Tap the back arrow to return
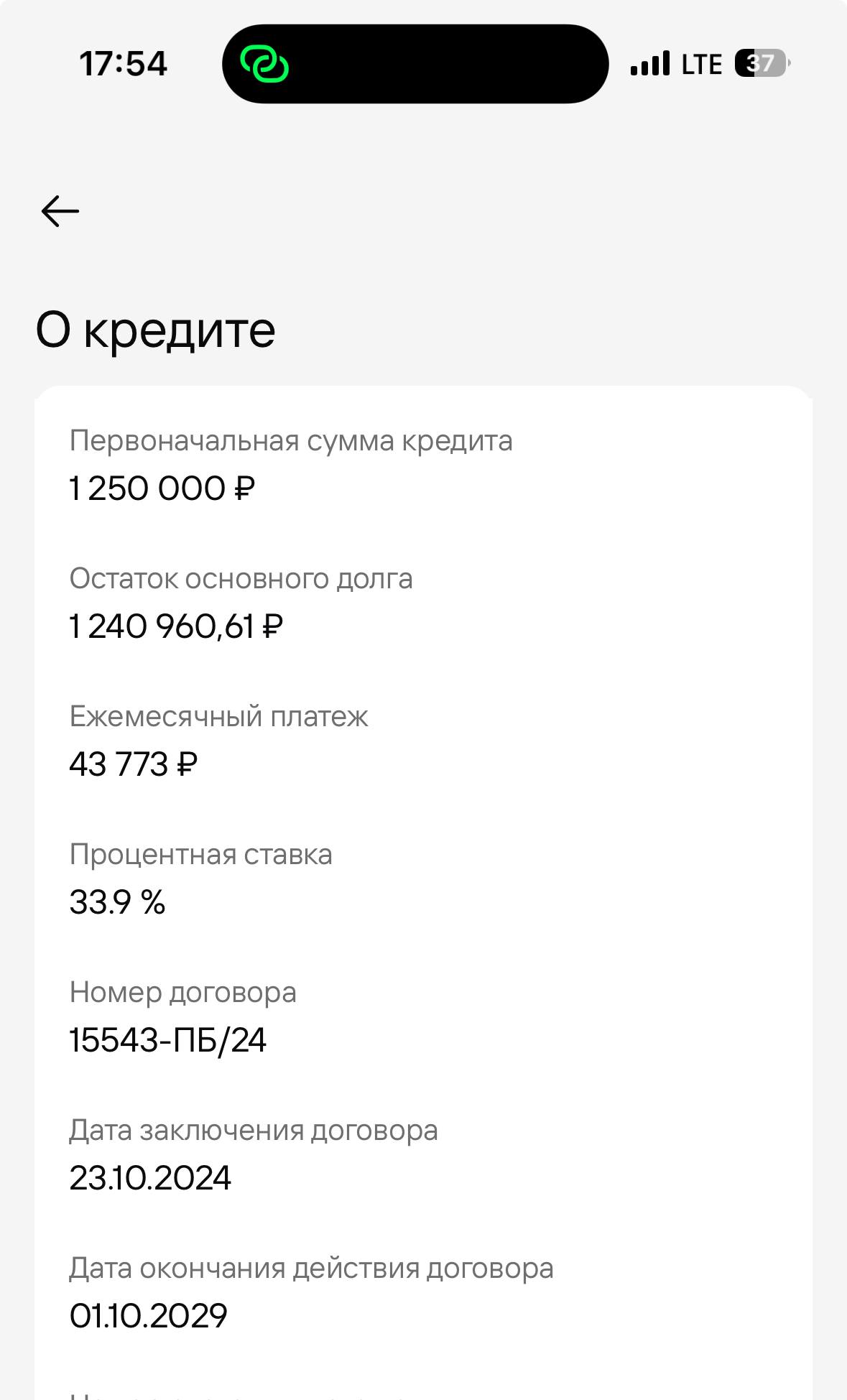 click(60, 210)
